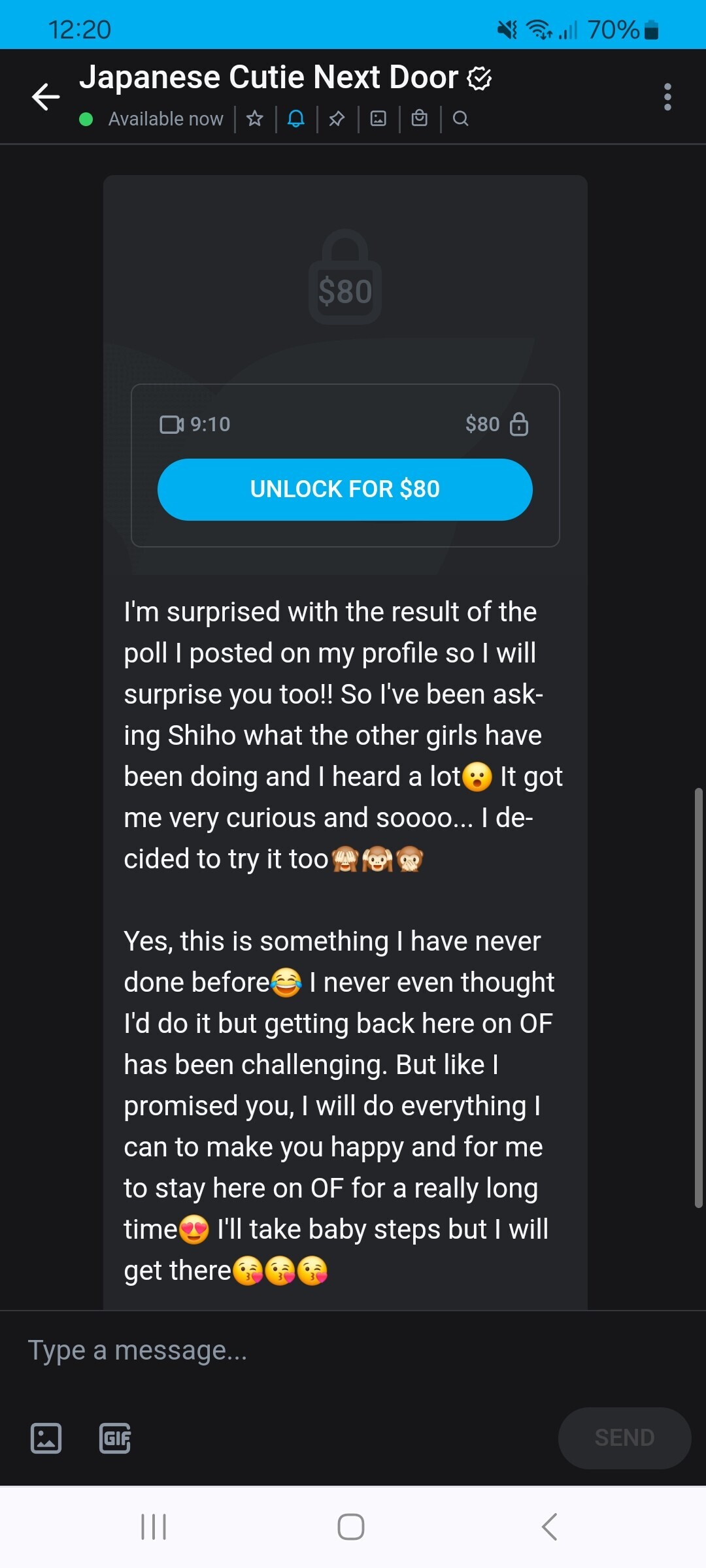This screenshot has height=1568, width=706.
Task: Toggle the chat notifications bell
Action: [296, 118]
